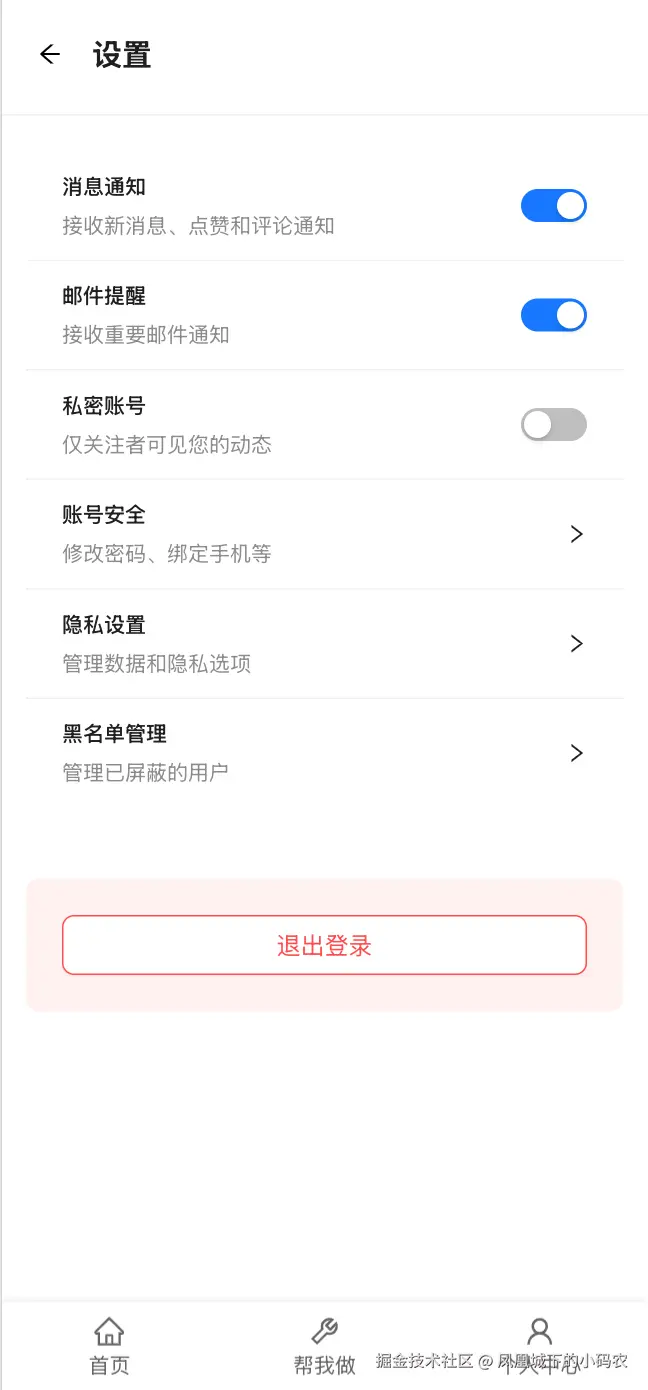Open 黑名单管理
The height and width of the screenshot is (1390, 648).
click(324, 752)
